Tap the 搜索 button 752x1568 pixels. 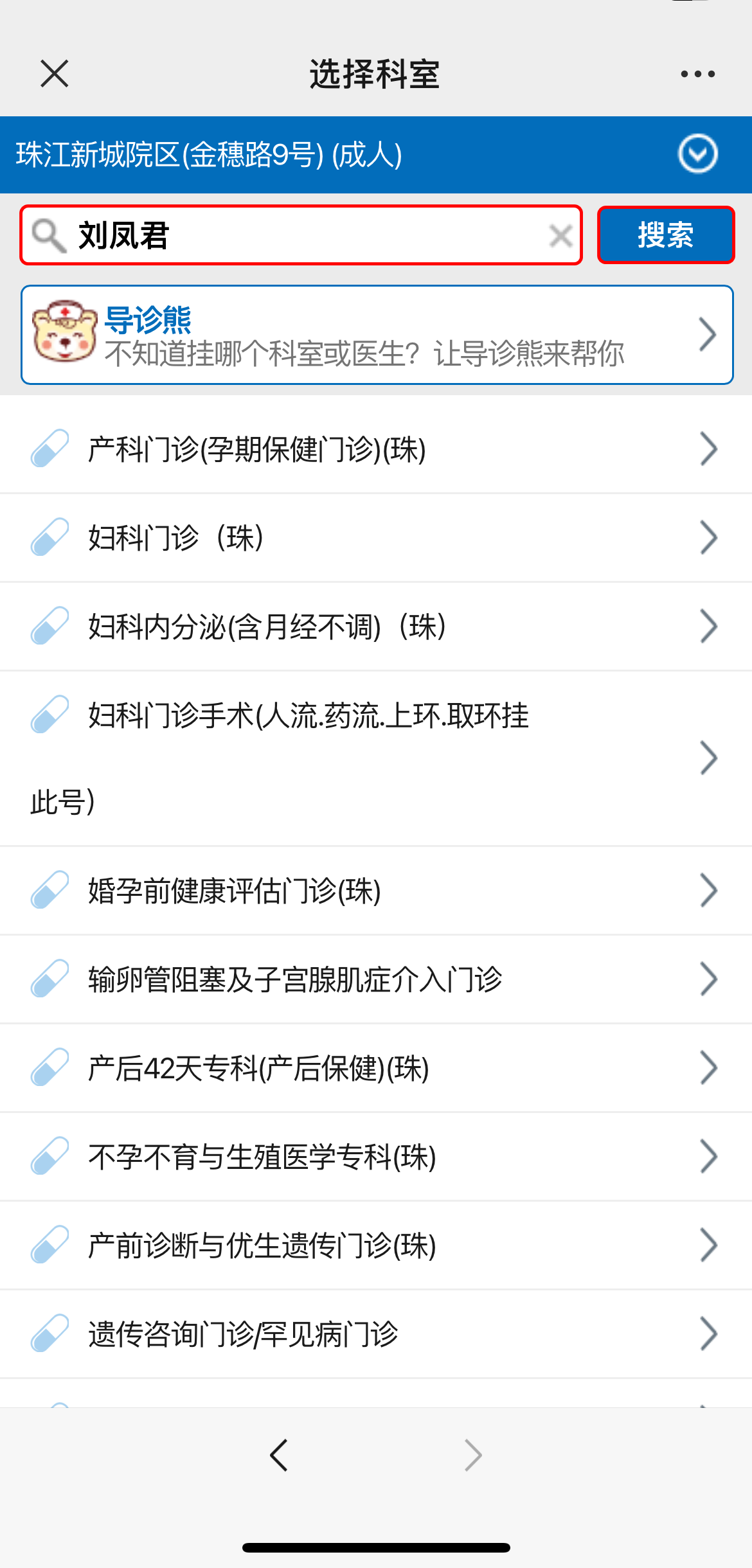coord(665,235)
